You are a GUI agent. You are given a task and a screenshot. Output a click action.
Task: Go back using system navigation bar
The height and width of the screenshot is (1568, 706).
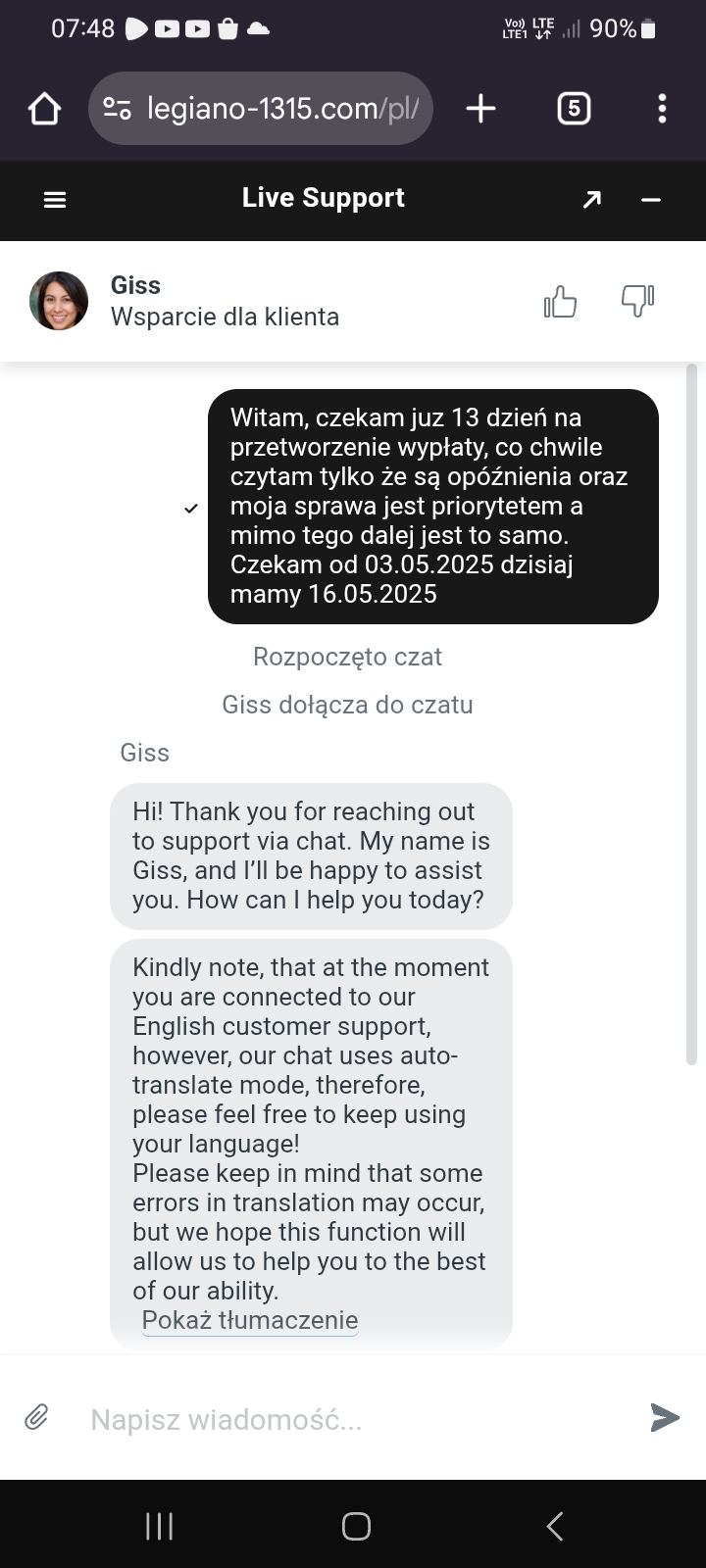(x=554, y=1526)
